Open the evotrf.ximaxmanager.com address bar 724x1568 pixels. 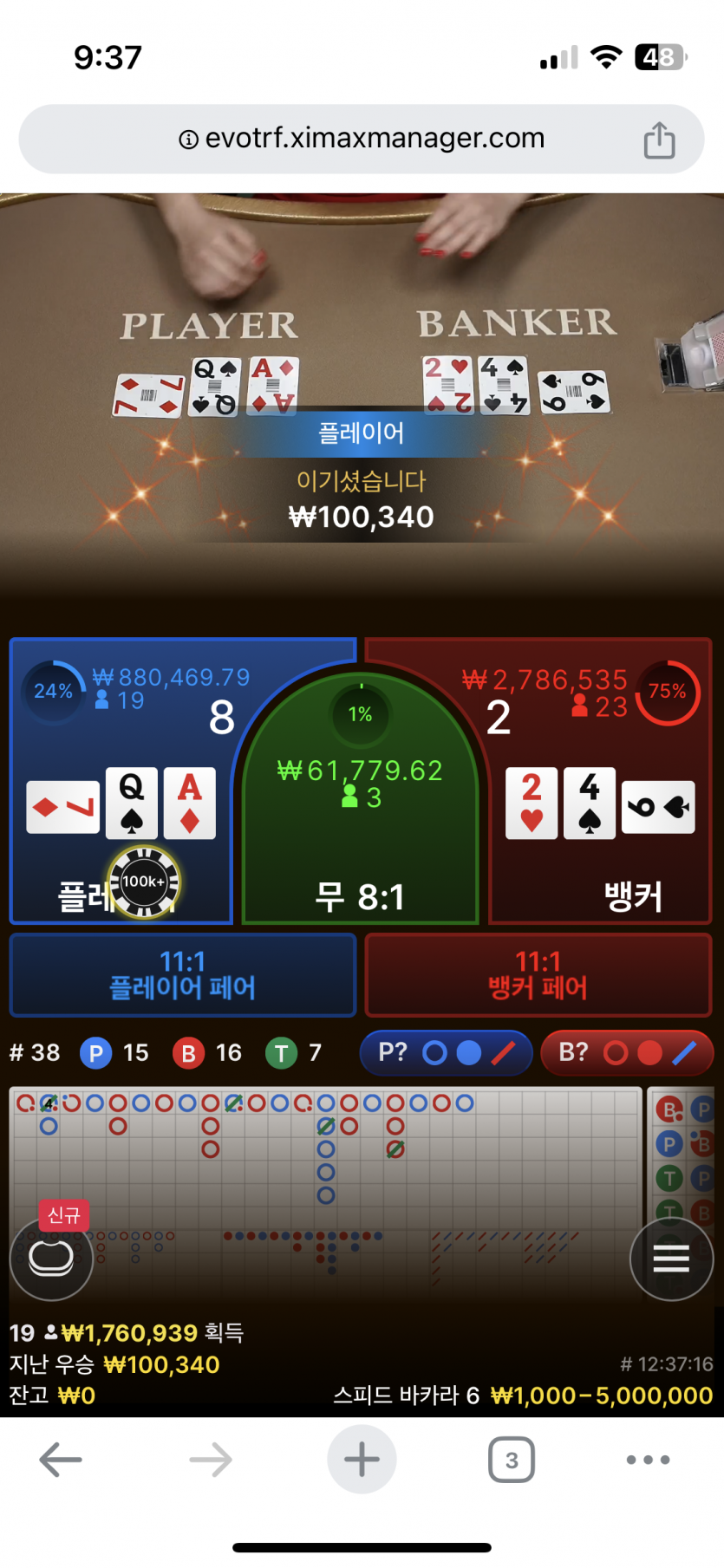point(362,139)
